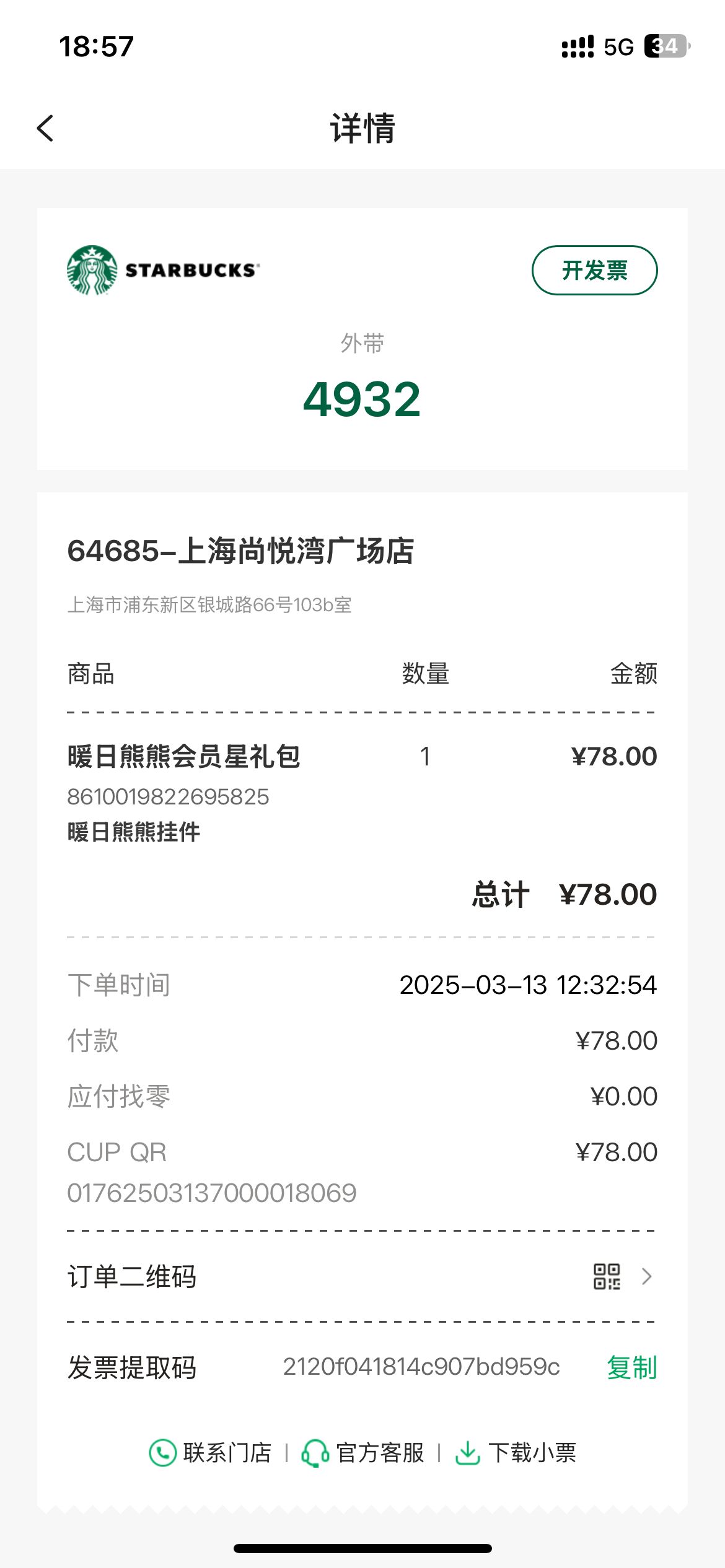Viewport: 725px width, 1568px height.
Task: Tap the 开发票 invoice button
Action: [594, 271]
